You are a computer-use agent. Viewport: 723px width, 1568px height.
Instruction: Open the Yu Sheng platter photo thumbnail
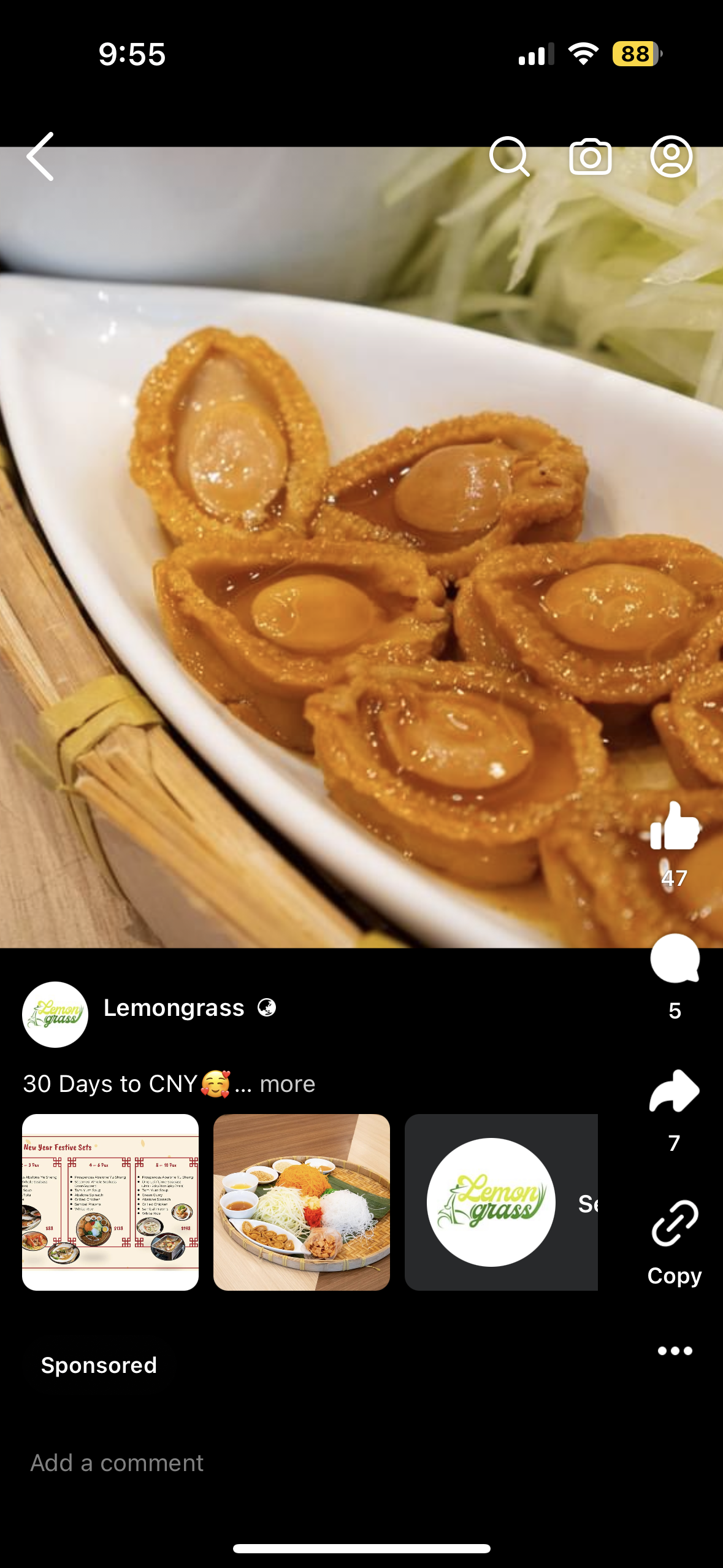pyautogui.click(x=301, y=1202)
